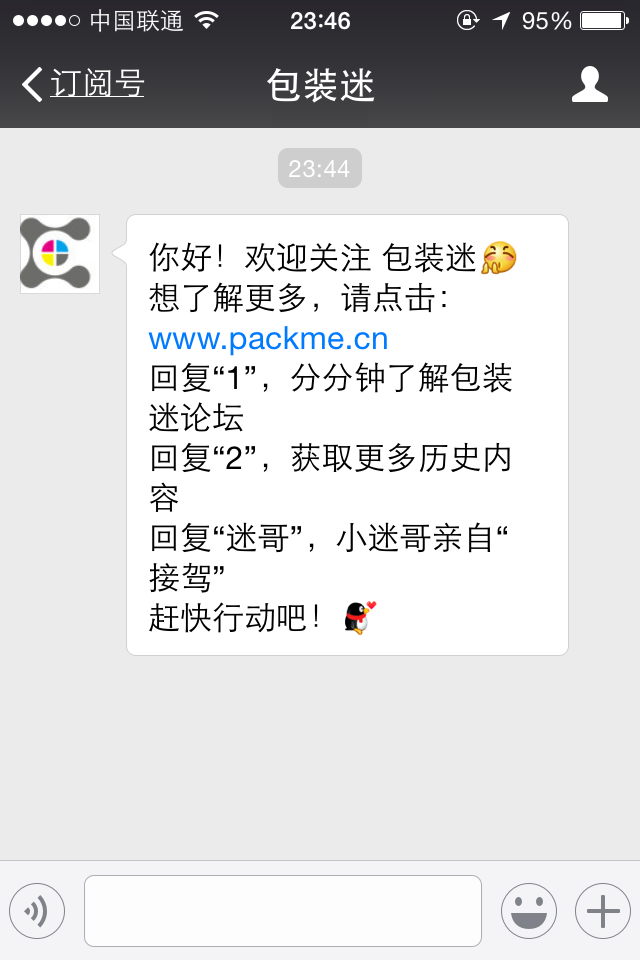Open the www.packme.cn link
This screenshot has width=640, height=960.
[268, 338]
